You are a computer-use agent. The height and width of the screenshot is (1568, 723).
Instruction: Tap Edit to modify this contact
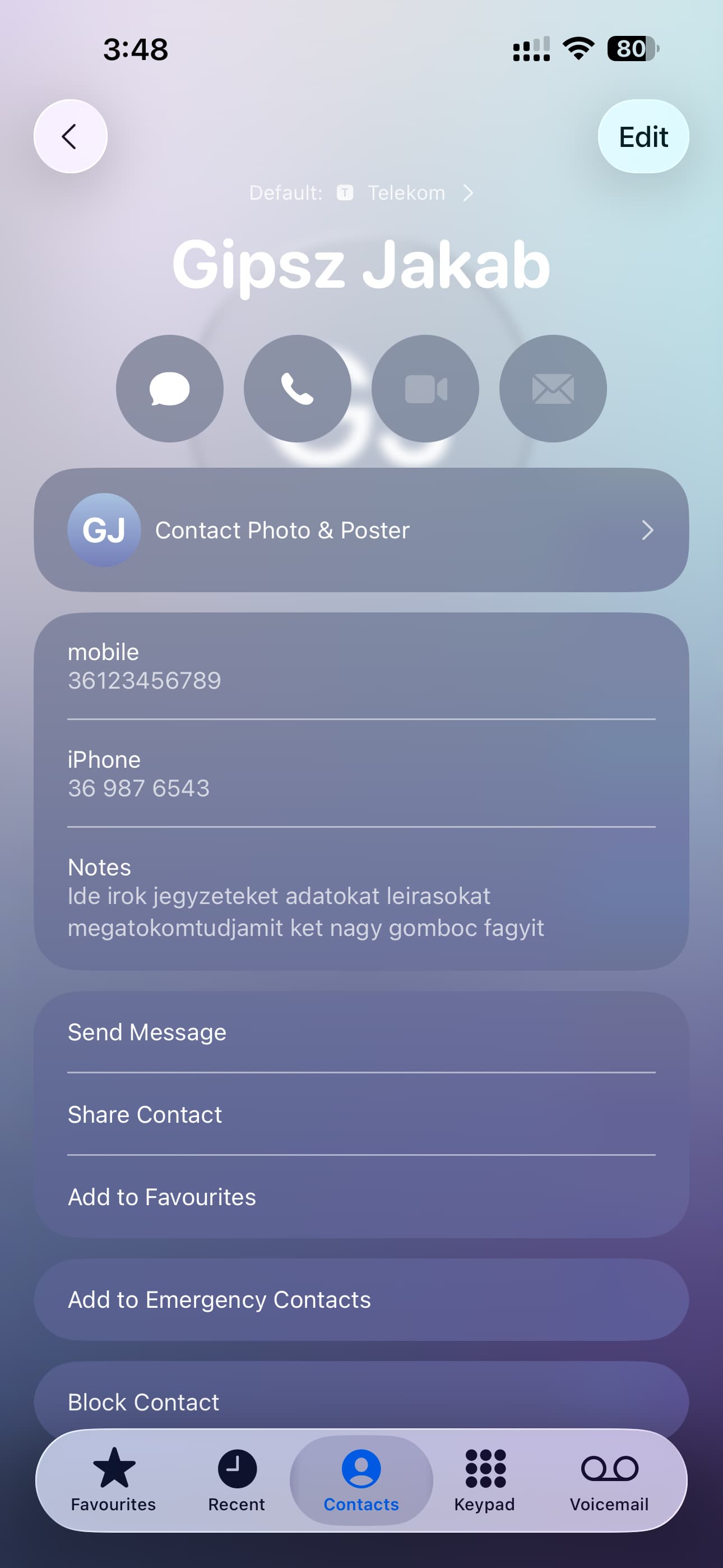point(643,136)
